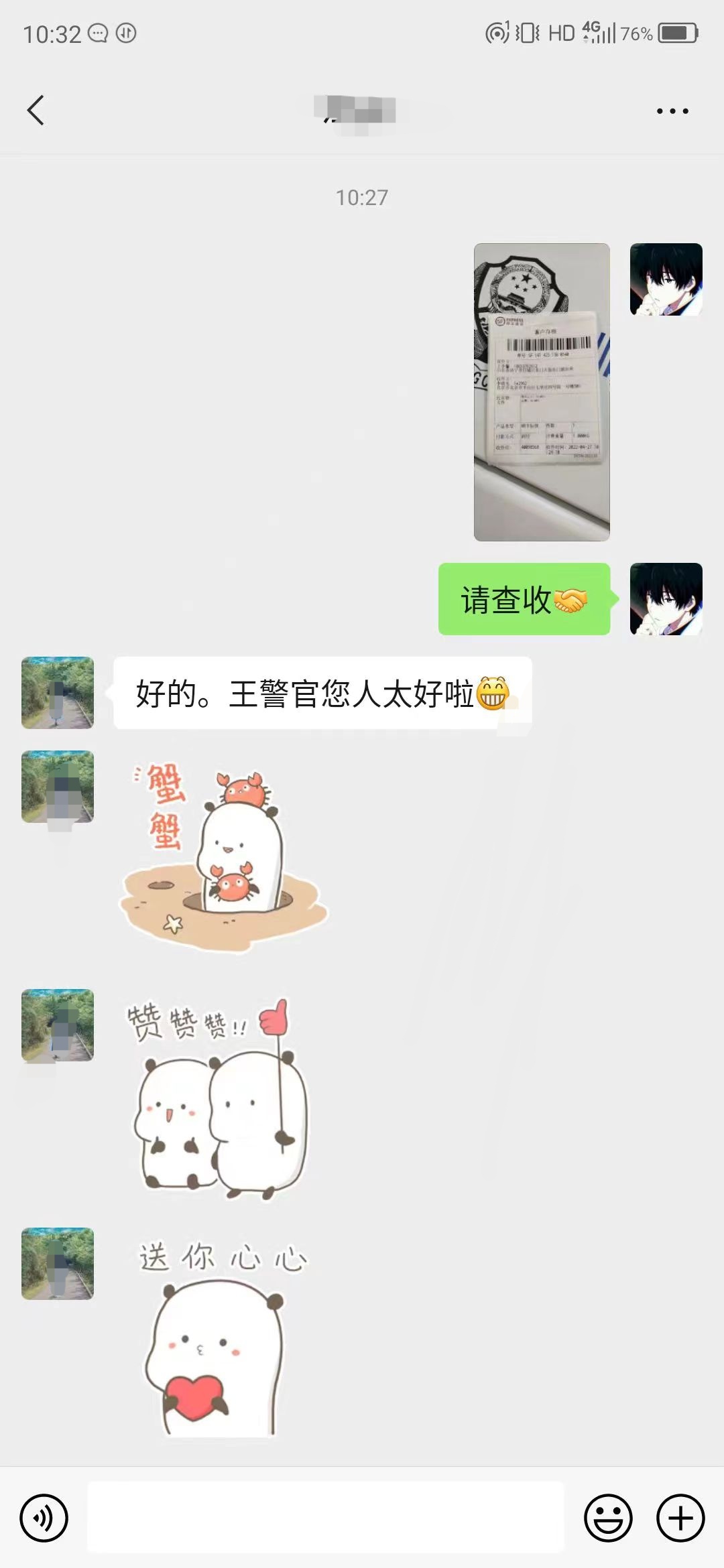View the 赞赞赞 panda sticker
The width and height of the screenshot is (724, 1568).
point(218,1099)
